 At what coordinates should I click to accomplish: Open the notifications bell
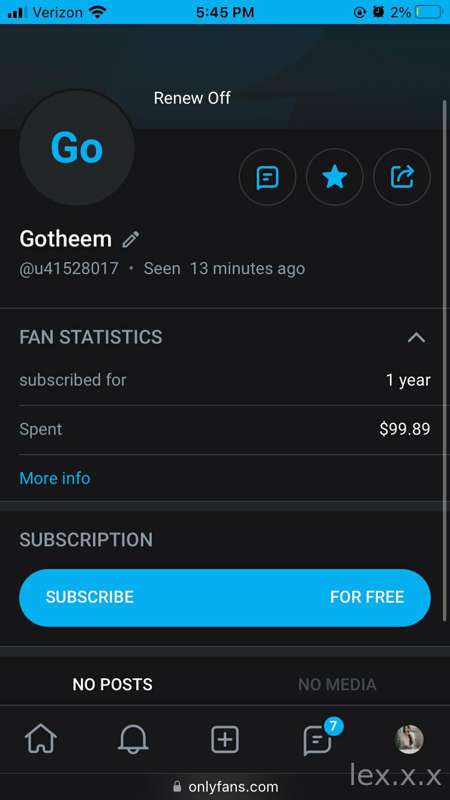point(133,740)
